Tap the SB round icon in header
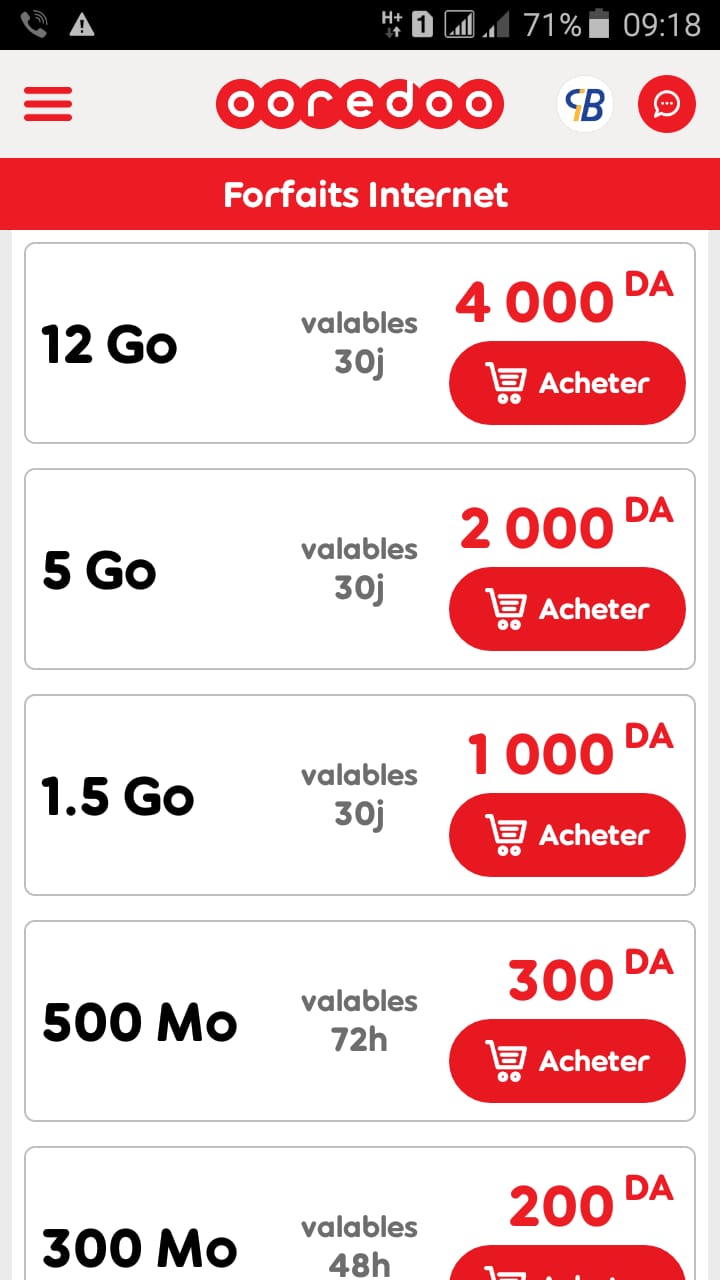This screenshot has width=720, height=1280. [x=585, y=104]
